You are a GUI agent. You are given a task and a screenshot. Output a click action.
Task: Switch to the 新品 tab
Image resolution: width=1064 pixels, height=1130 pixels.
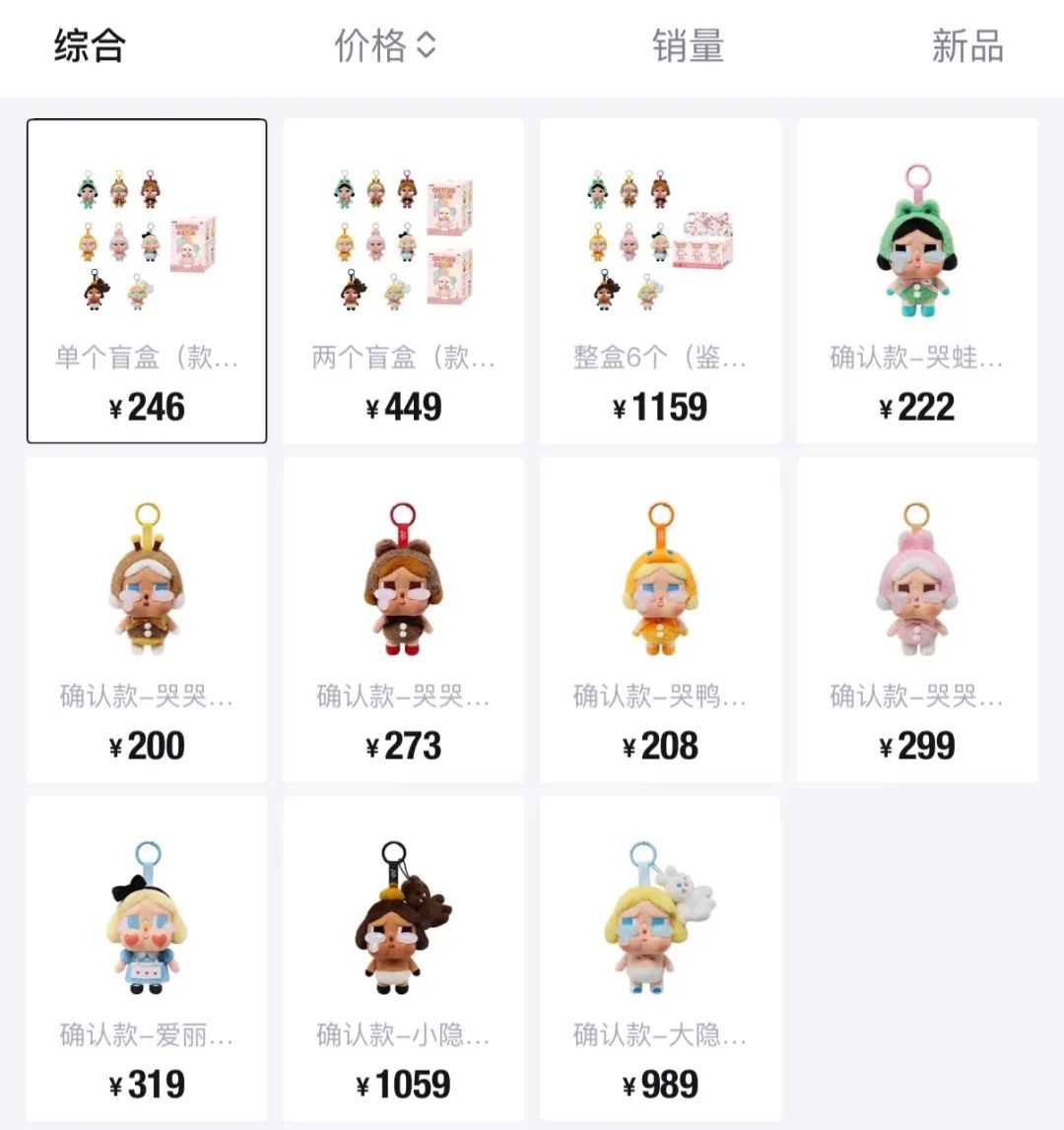point(966,46)
